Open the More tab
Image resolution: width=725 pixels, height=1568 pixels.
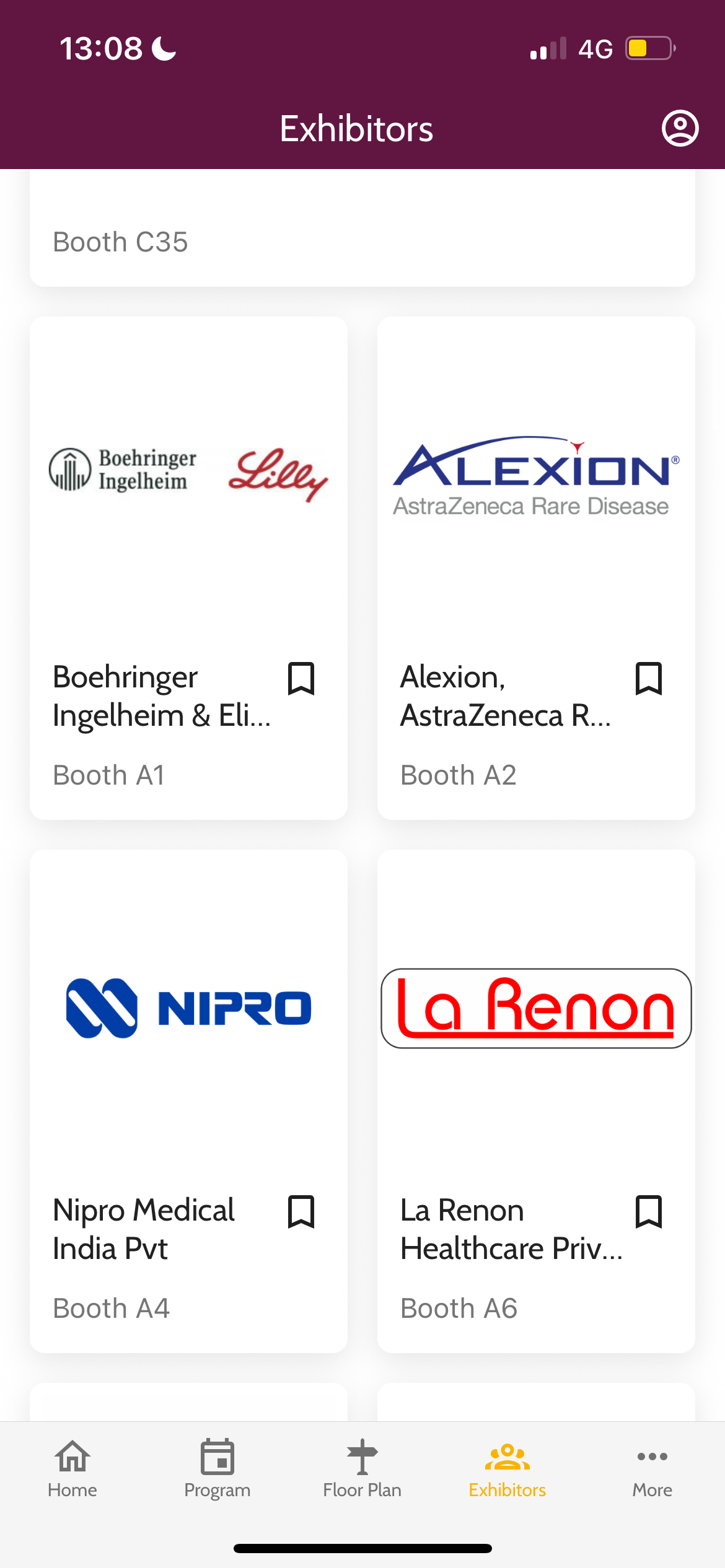[652, 1468]
